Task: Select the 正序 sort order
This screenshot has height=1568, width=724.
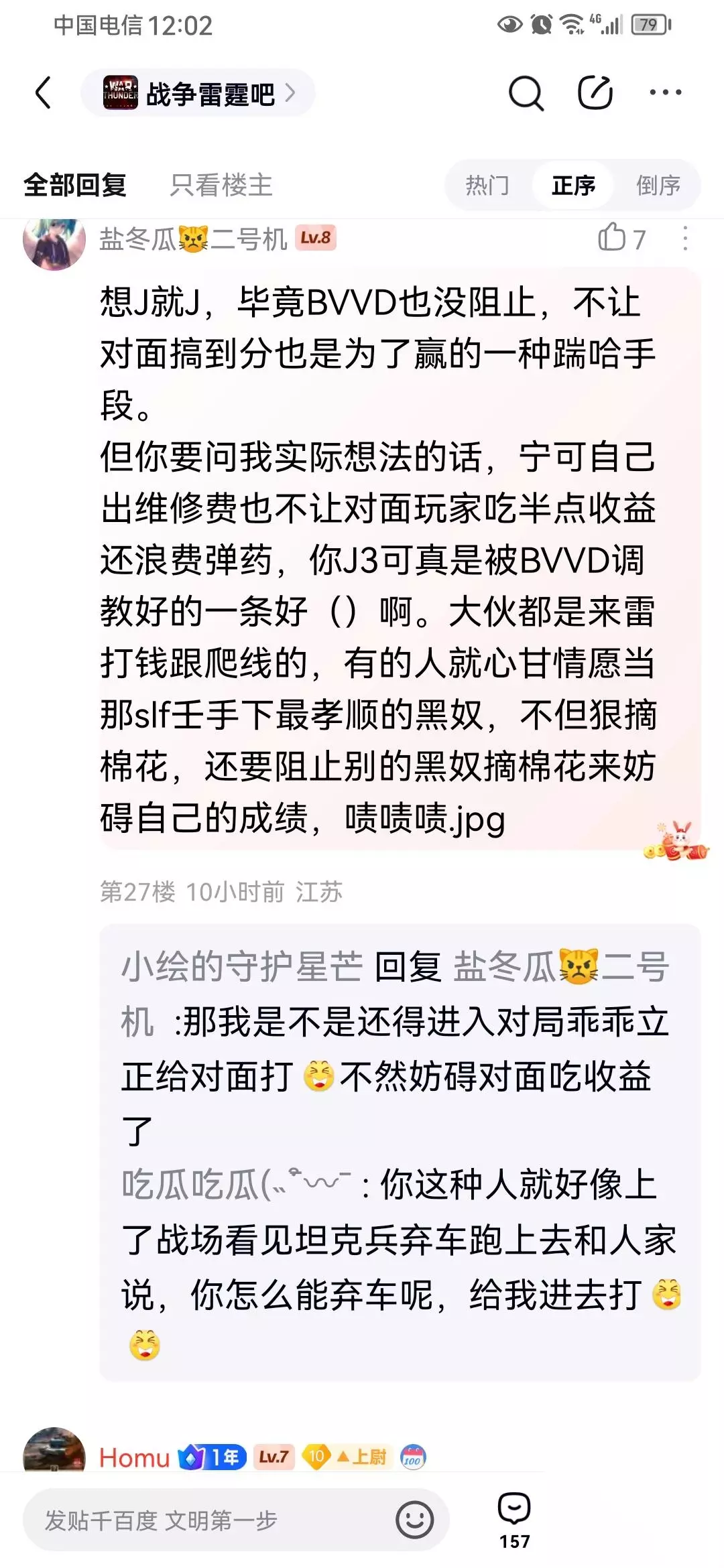Action: tap(573, 185)
